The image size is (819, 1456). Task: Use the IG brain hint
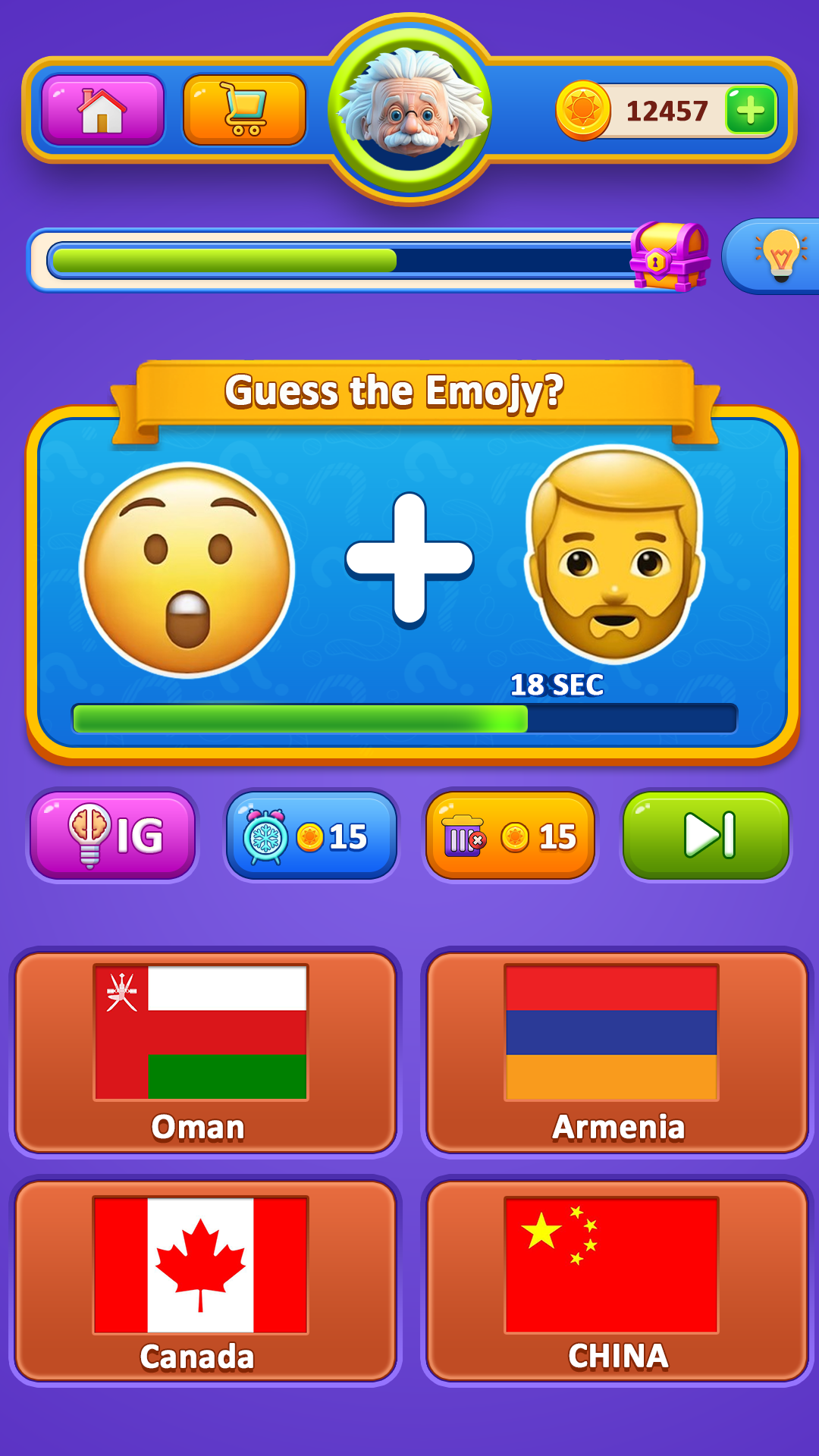114,836
